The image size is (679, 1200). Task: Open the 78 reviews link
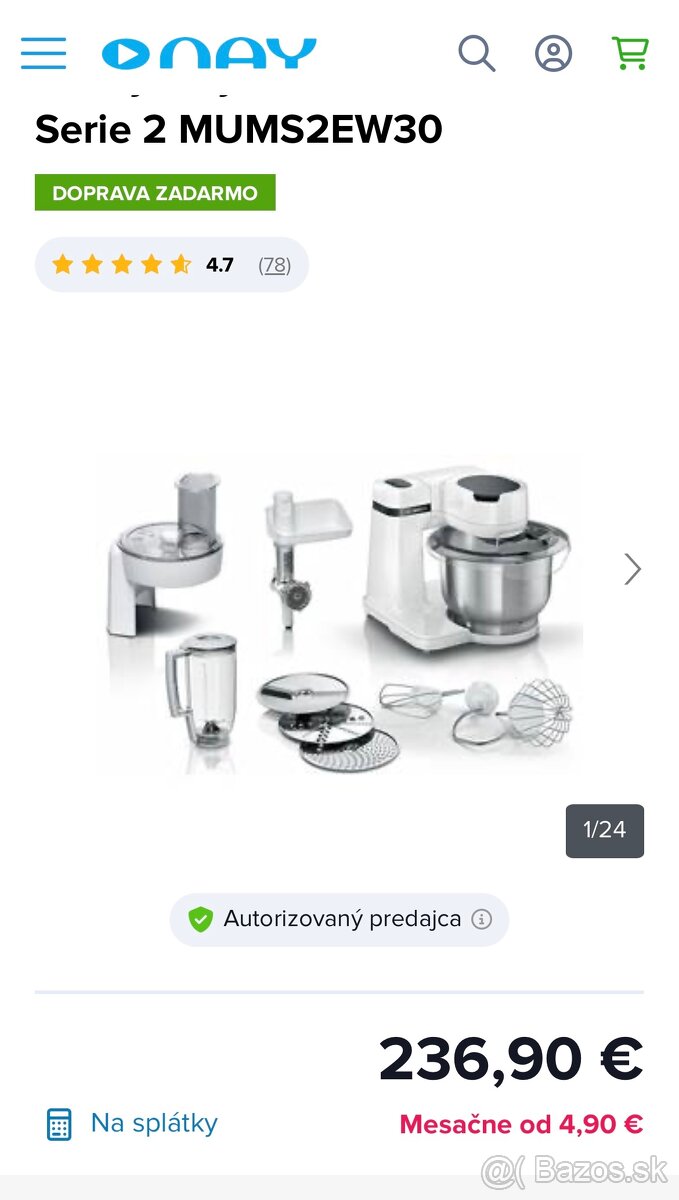pyautogui.click(x=274, y=265)
